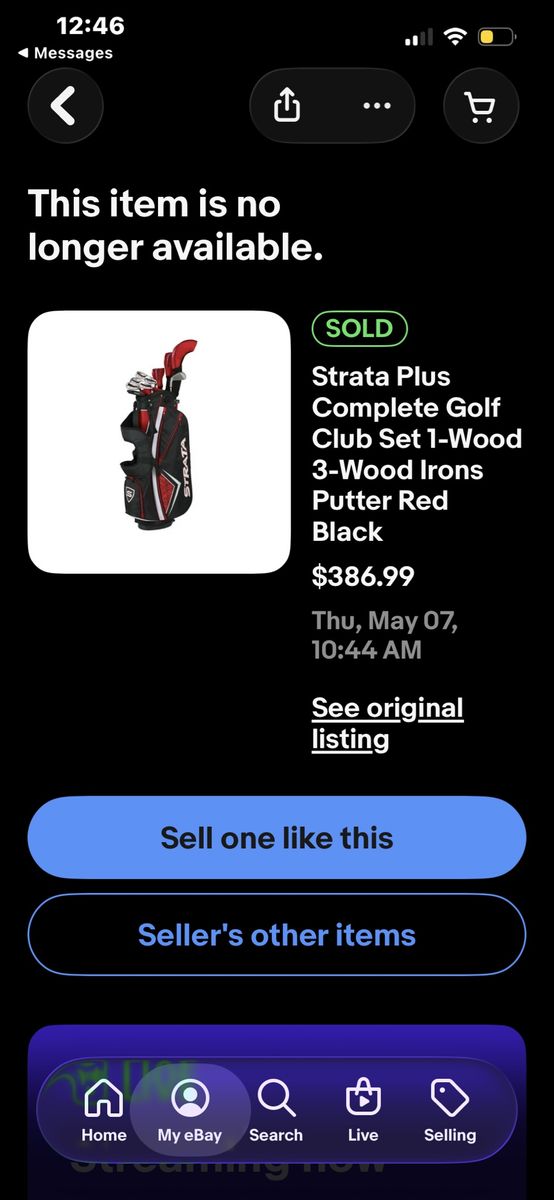Image resolution: width=554 pixels, height=1200 pixels.
Task: Open the Strata golf set product image
Action: [159, 442]
